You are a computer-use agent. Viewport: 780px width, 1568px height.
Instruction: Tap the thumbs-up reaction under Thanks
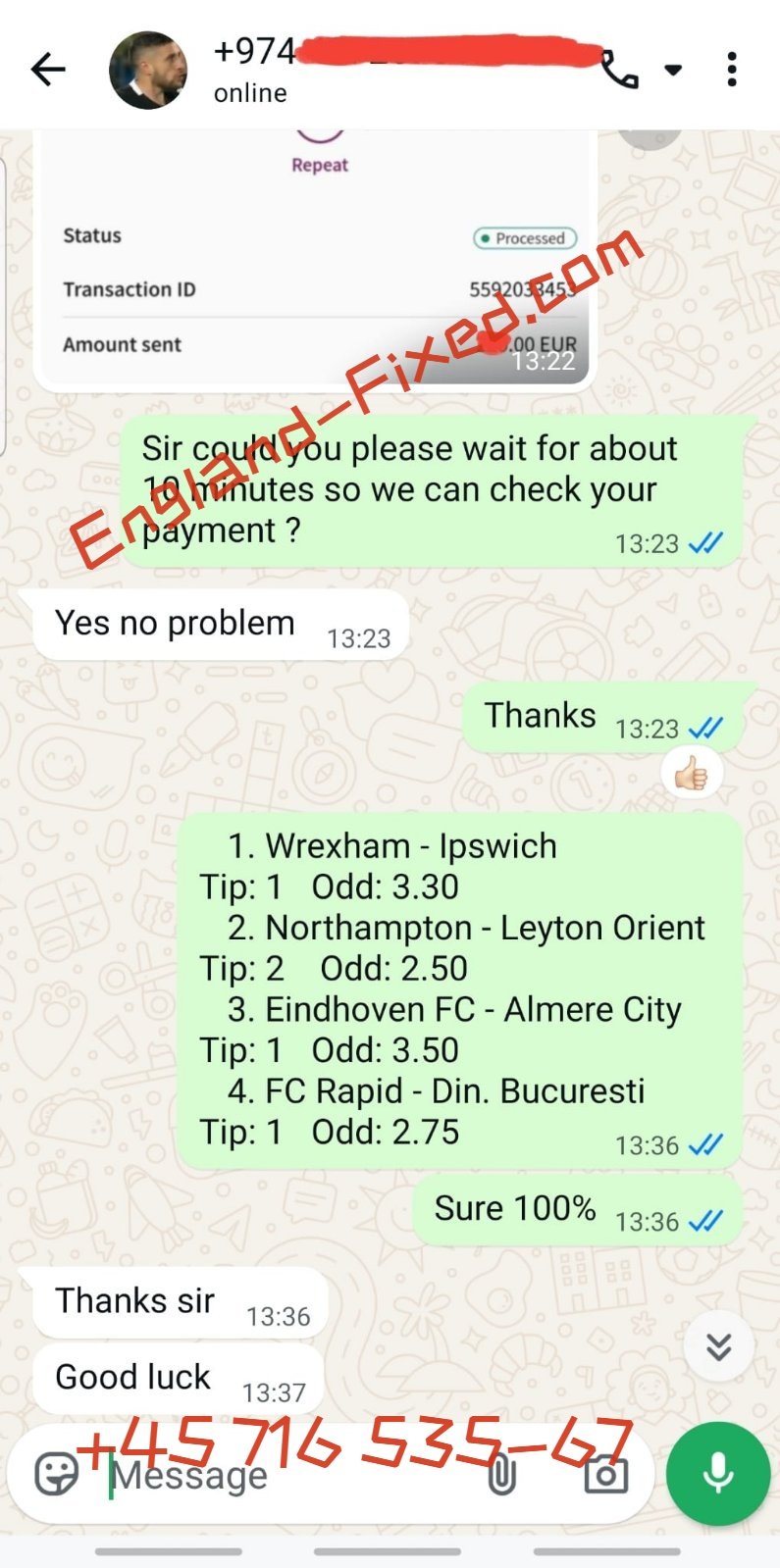pyautogui.click(x=692, y=774)
